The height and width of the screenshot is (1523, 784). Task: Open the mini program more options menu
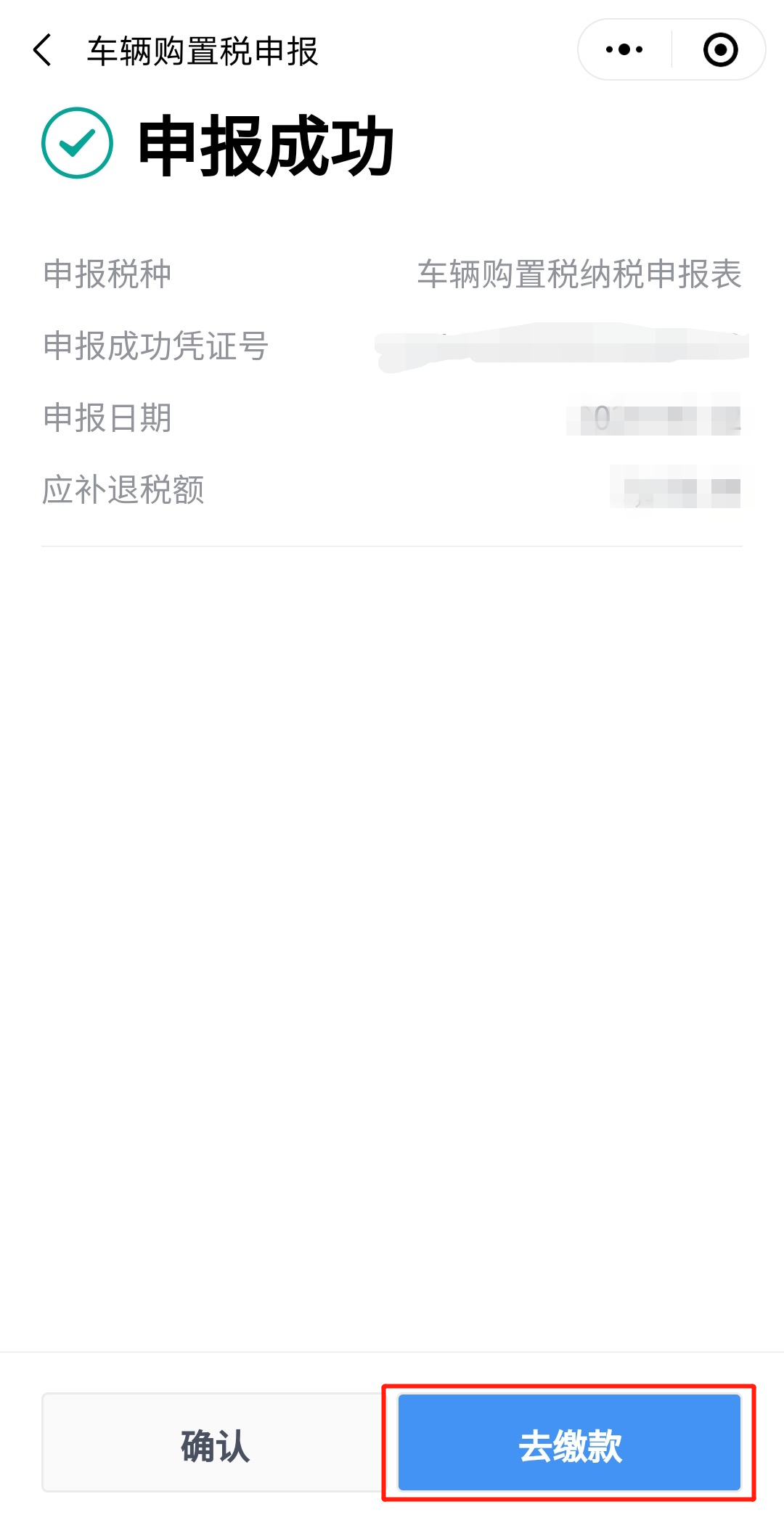pos(624,50)
